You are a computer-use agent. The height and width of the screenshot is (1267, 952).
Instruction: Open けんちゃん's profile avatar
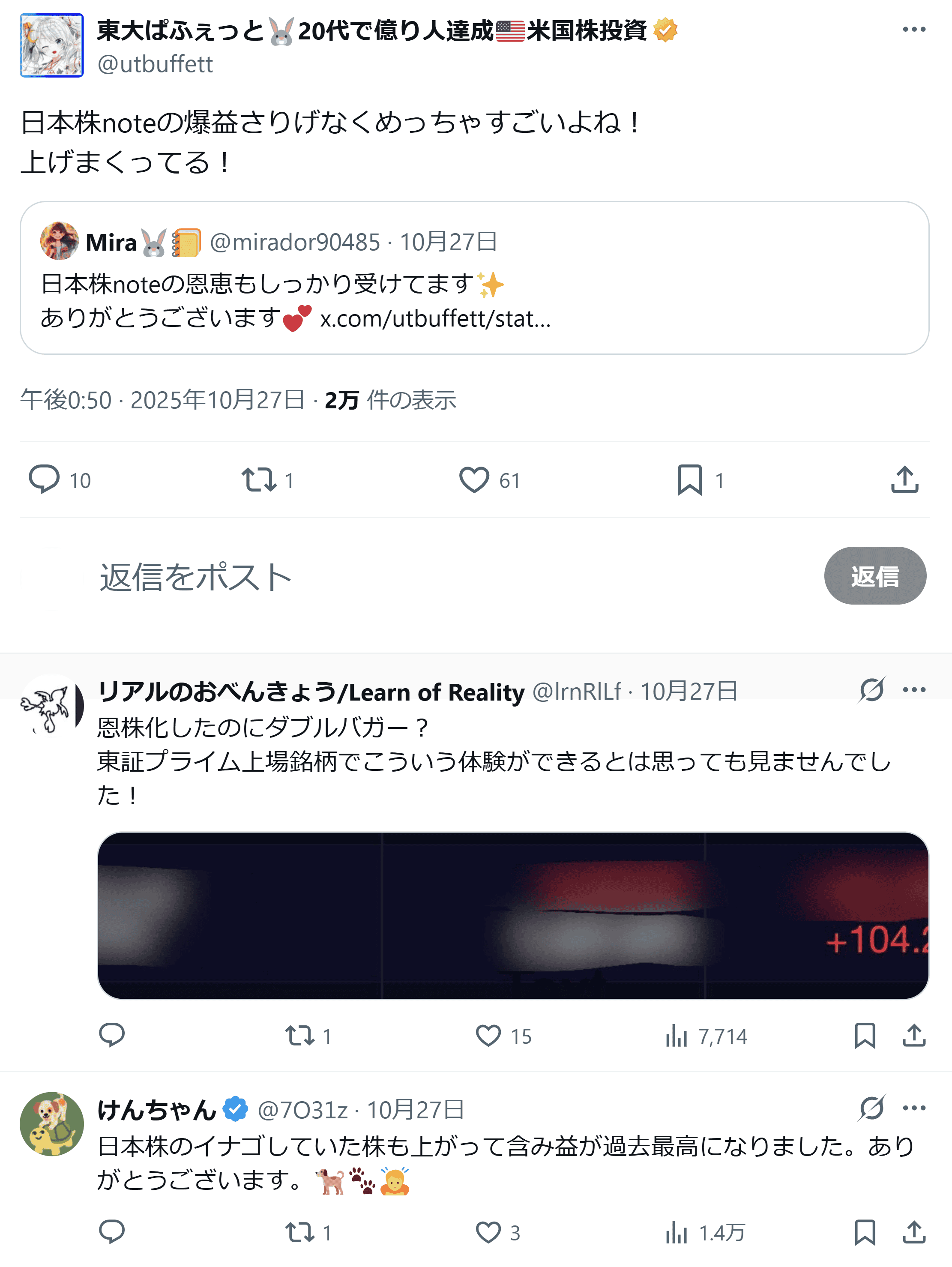(51, 1124)
